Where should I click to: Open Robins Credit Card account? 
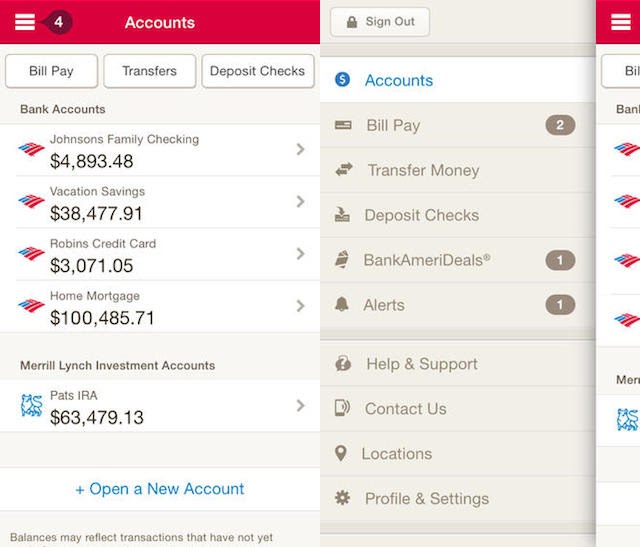tap(160, 254)
